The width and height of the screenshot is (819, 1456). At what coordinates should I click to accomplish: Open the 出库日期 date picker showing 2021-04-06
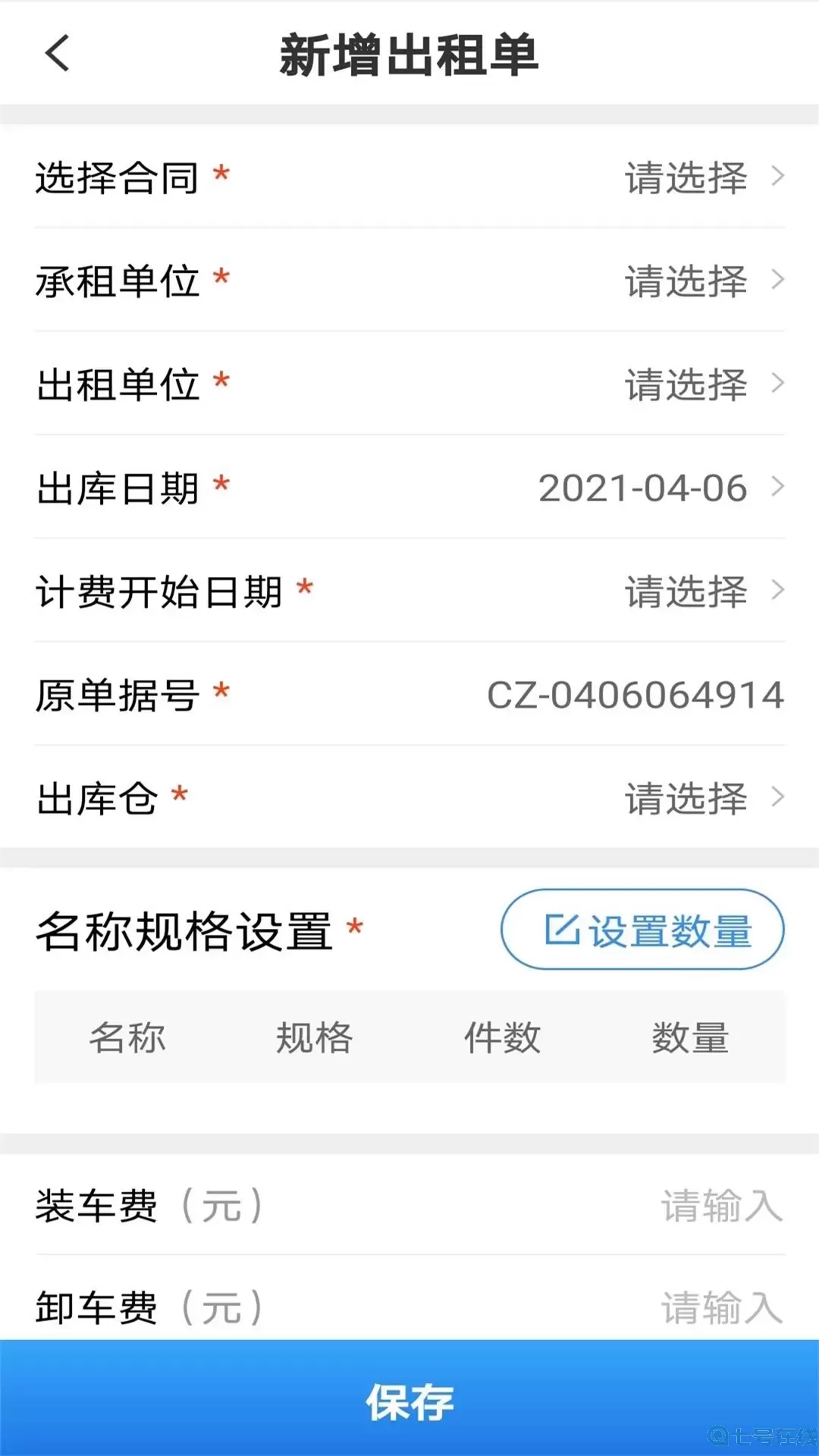point(643,488)
